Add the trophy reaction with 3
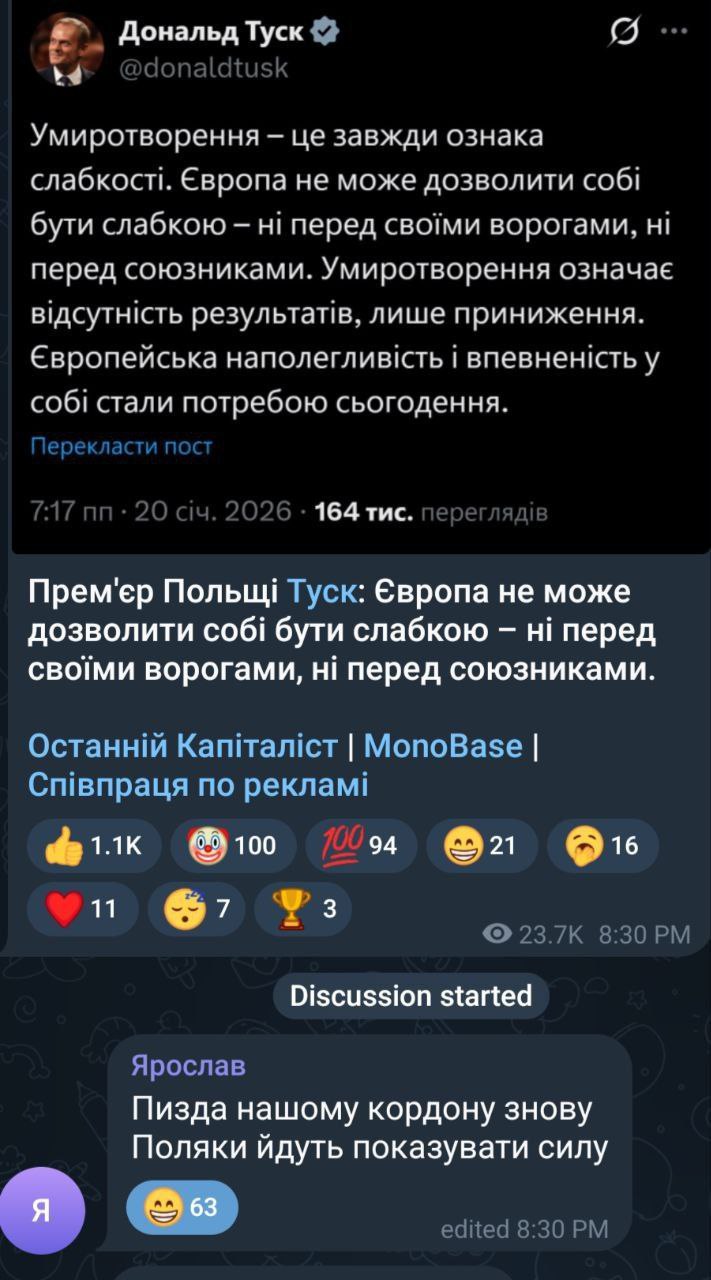711x1280 pixels. click(303, 908)
